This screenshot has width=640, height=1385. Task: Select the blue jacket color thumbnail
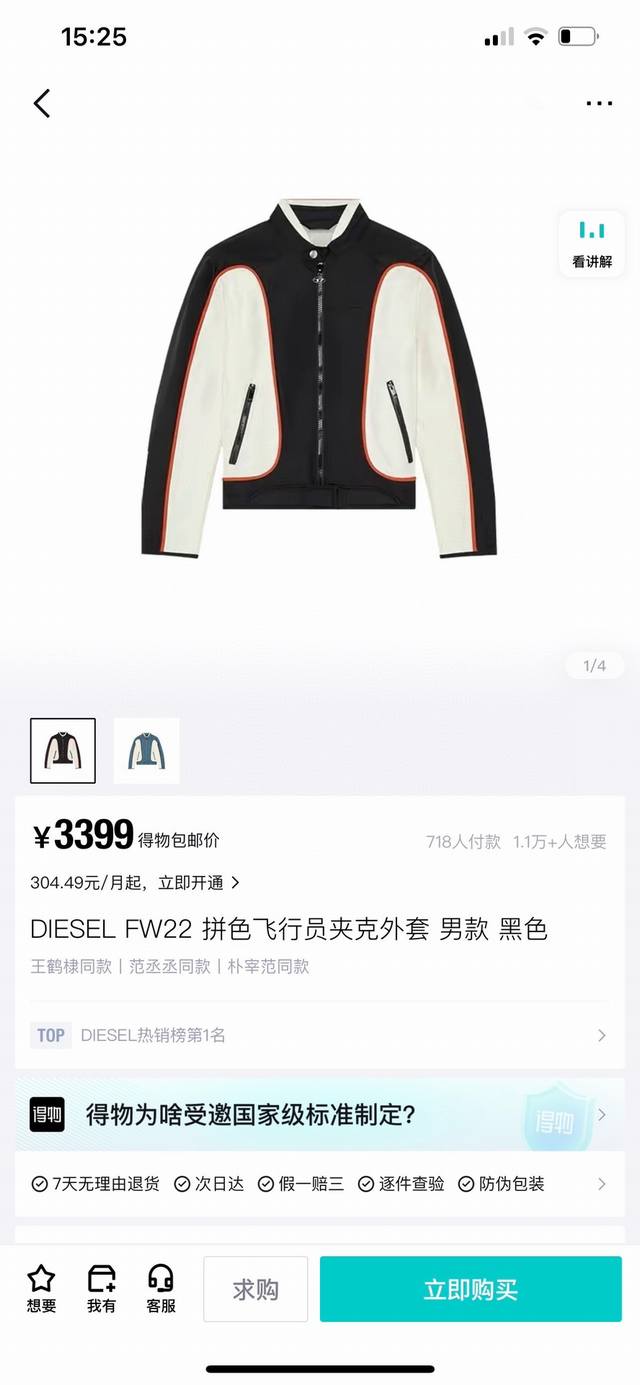pyautogui.click(x=147, y=750)
